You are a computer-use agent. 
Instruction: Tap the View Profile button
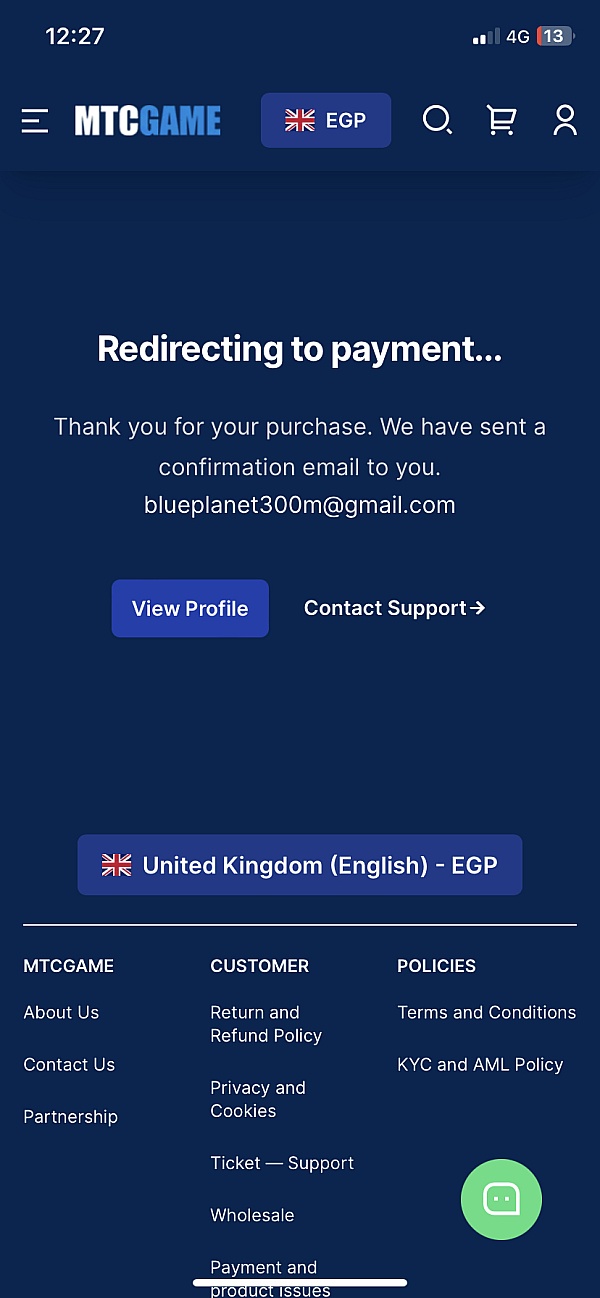pos(190,608)
